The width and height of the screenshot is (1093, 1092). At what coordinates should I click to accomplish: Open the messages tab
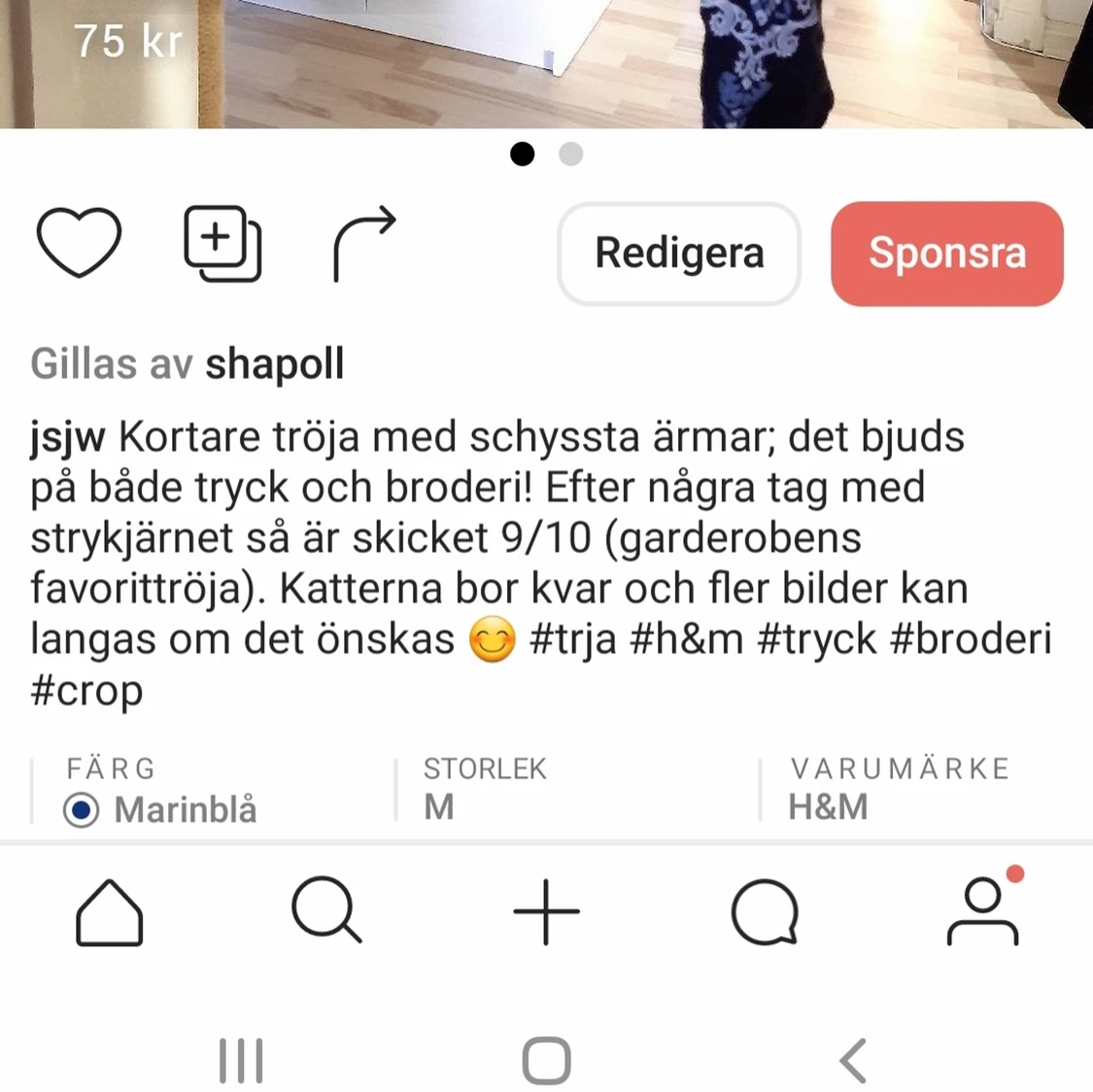[765, 912]
